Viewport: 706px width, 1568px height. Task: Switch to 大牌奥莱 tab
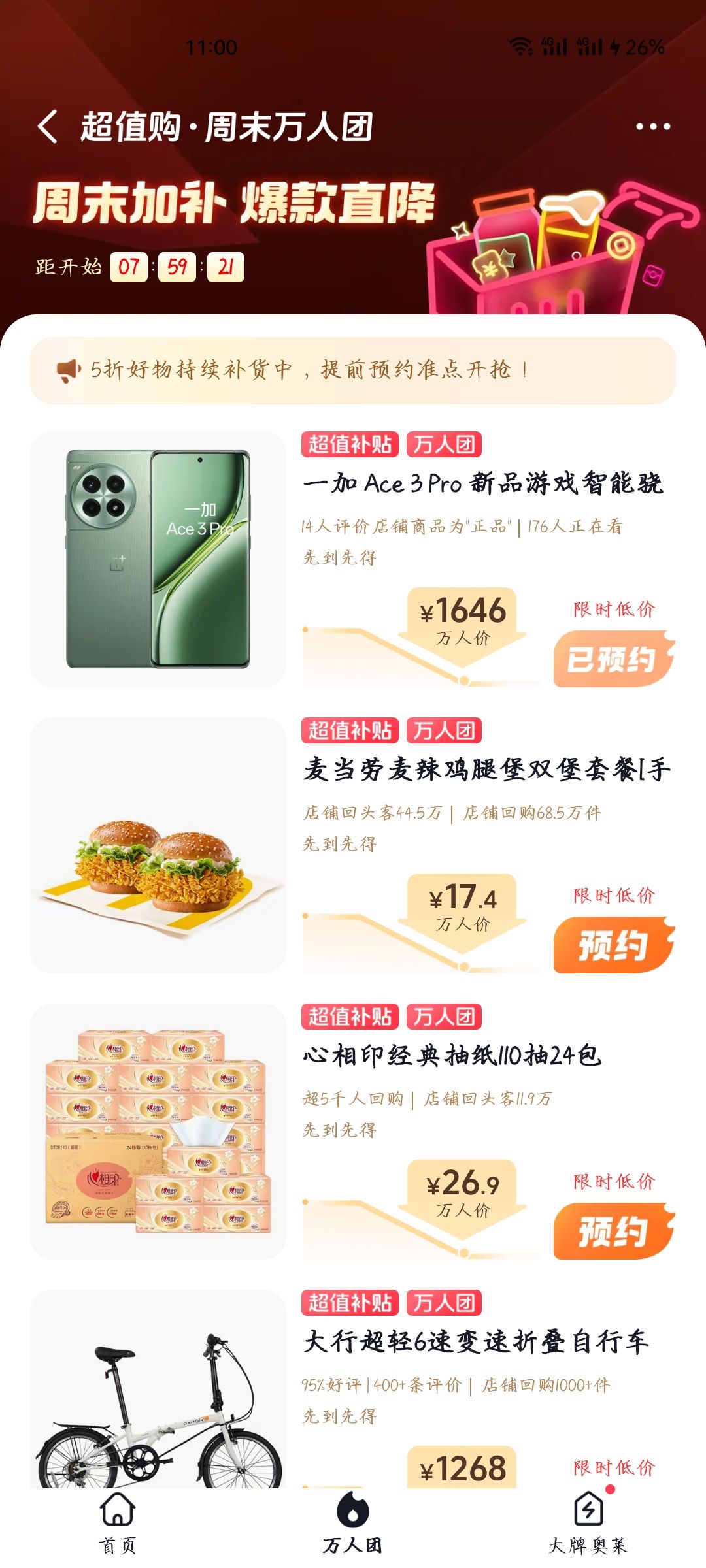point(588,1522)
